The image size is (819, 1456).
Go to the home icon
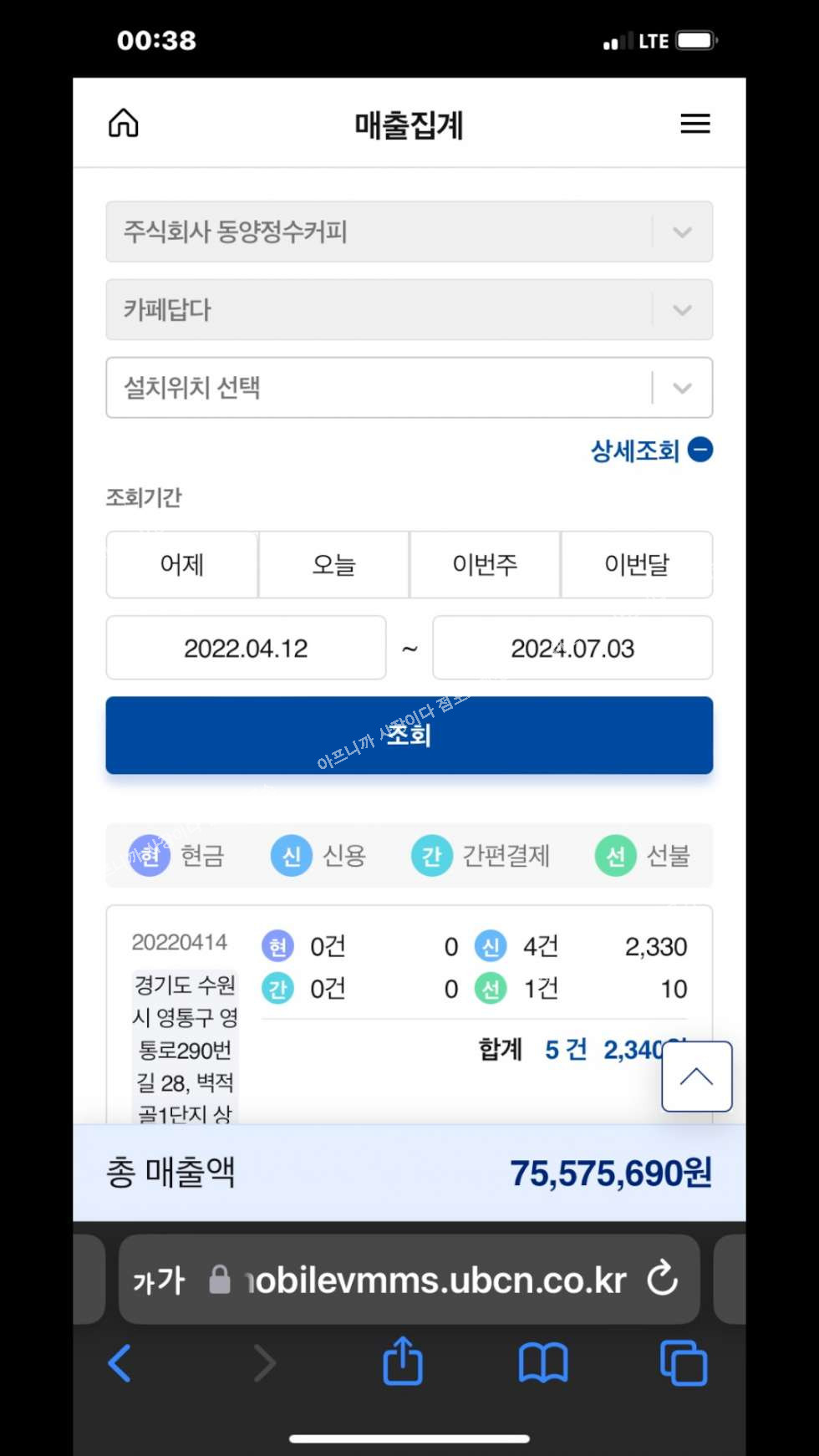124,124
